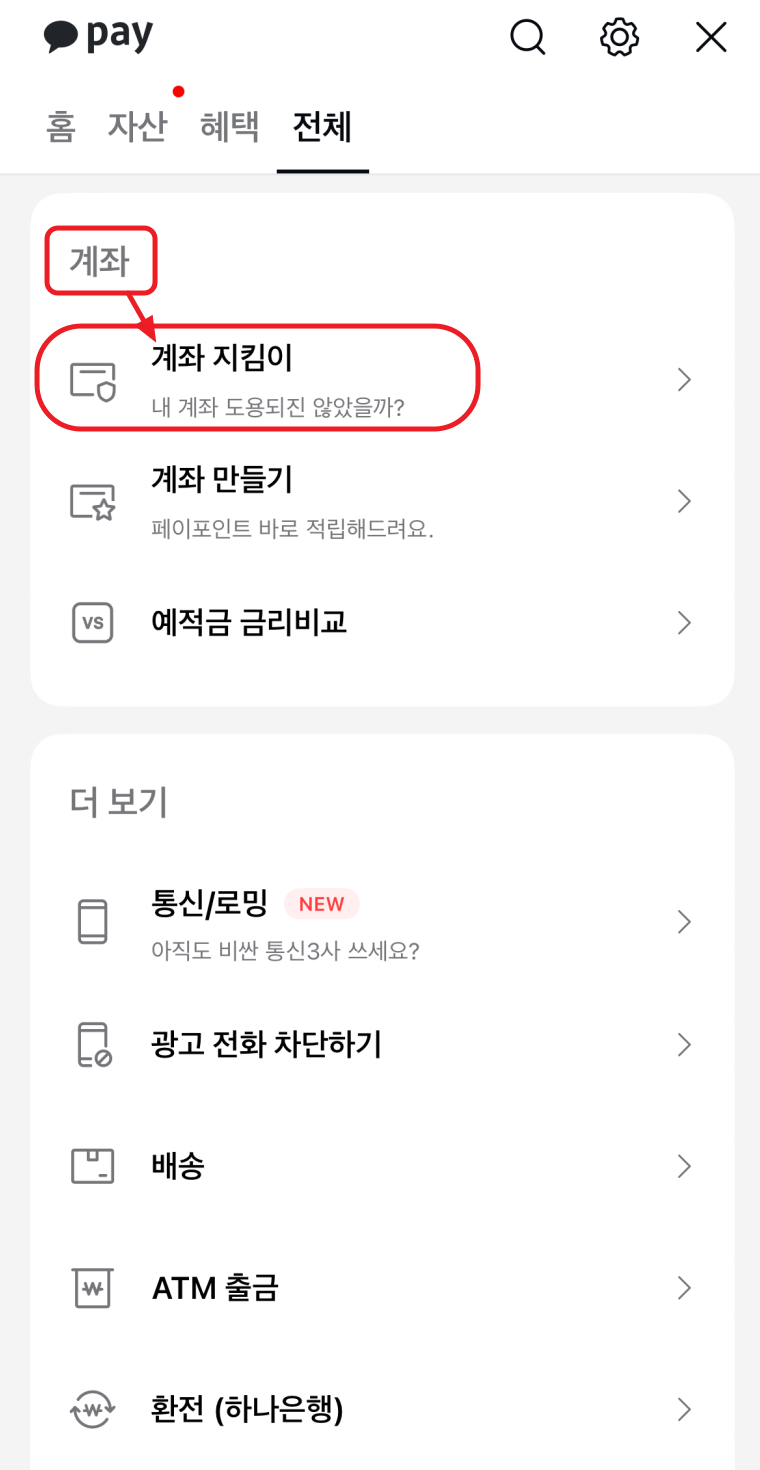Tap the NEW badge next to 통신/로밍
This screenshot has width=760, height=1470.
coord(322,903)
